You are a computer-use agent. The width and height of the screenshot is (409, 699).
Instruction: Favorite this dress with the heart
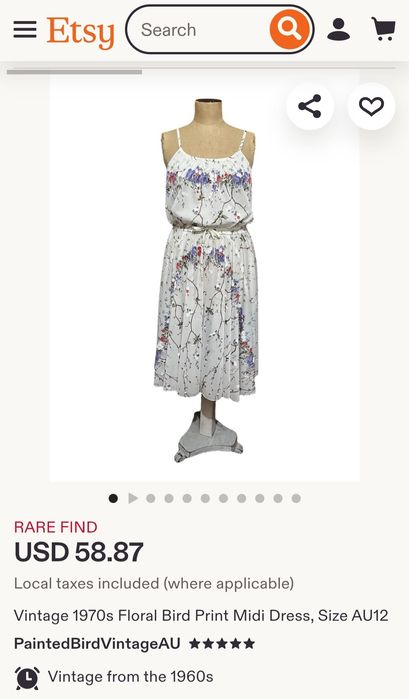click(x=372, y=106)
